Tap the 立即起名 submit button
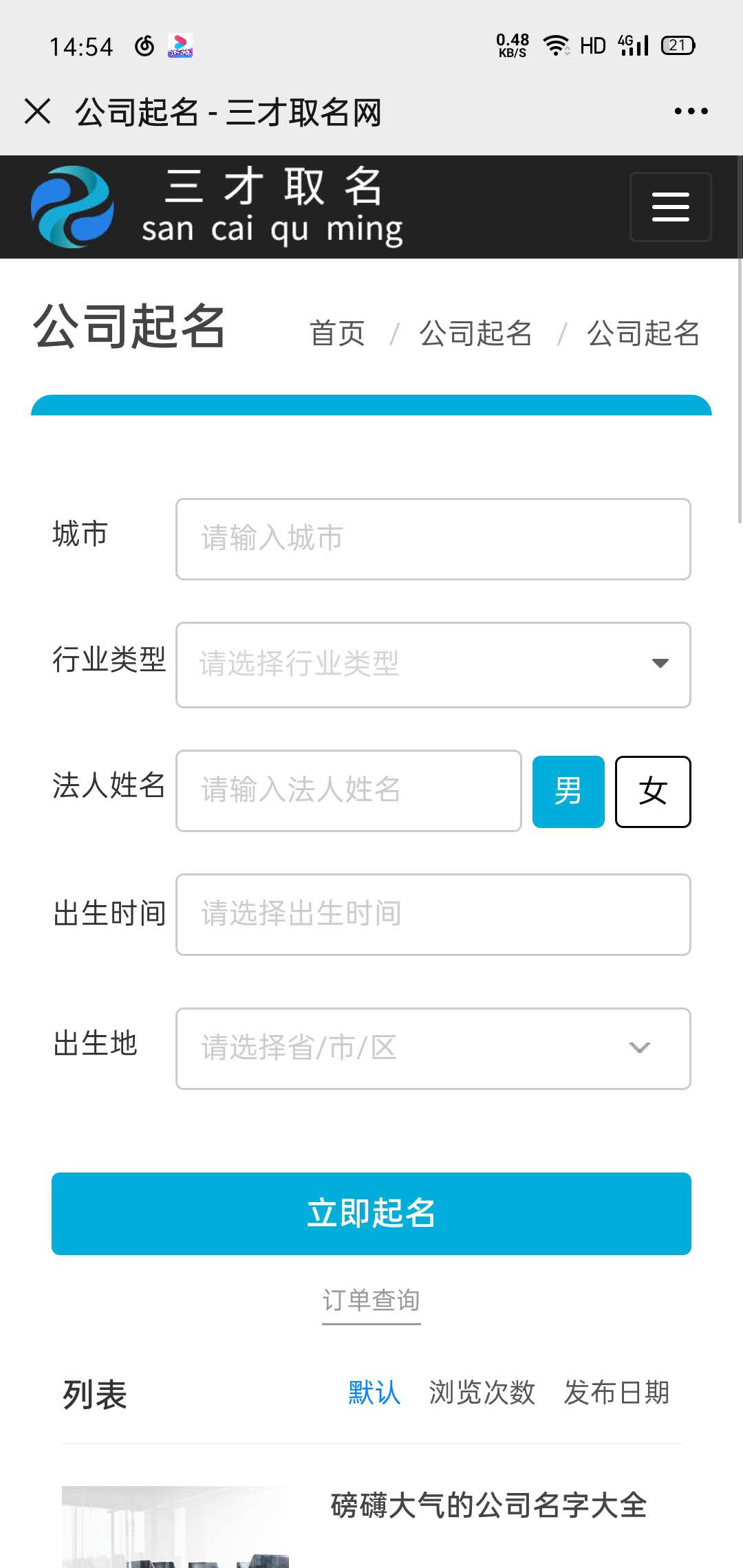The width and height of the screenshot is (743, 1568). [x=371, y=1214]
